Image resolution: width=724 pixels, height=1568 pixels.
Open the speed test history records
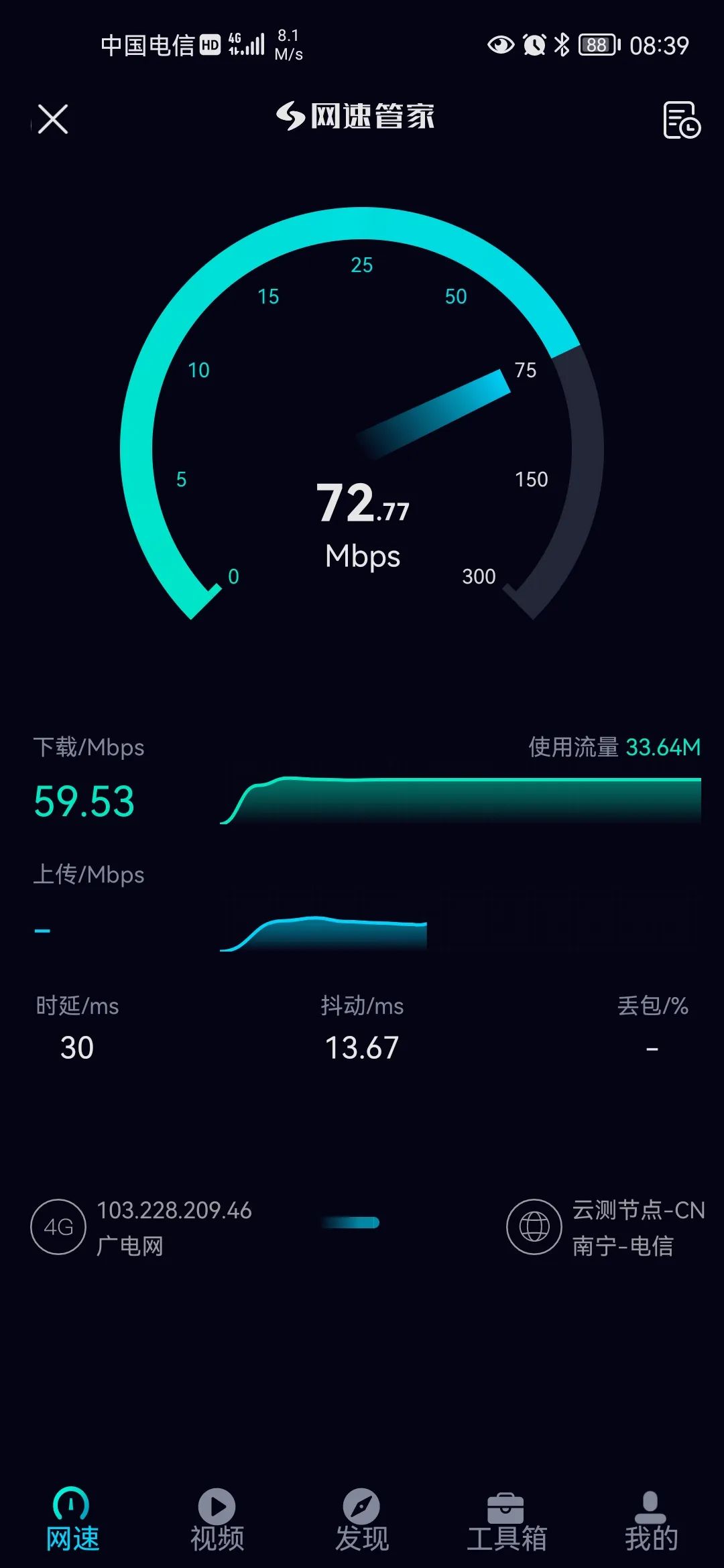[x=682, y=120]
